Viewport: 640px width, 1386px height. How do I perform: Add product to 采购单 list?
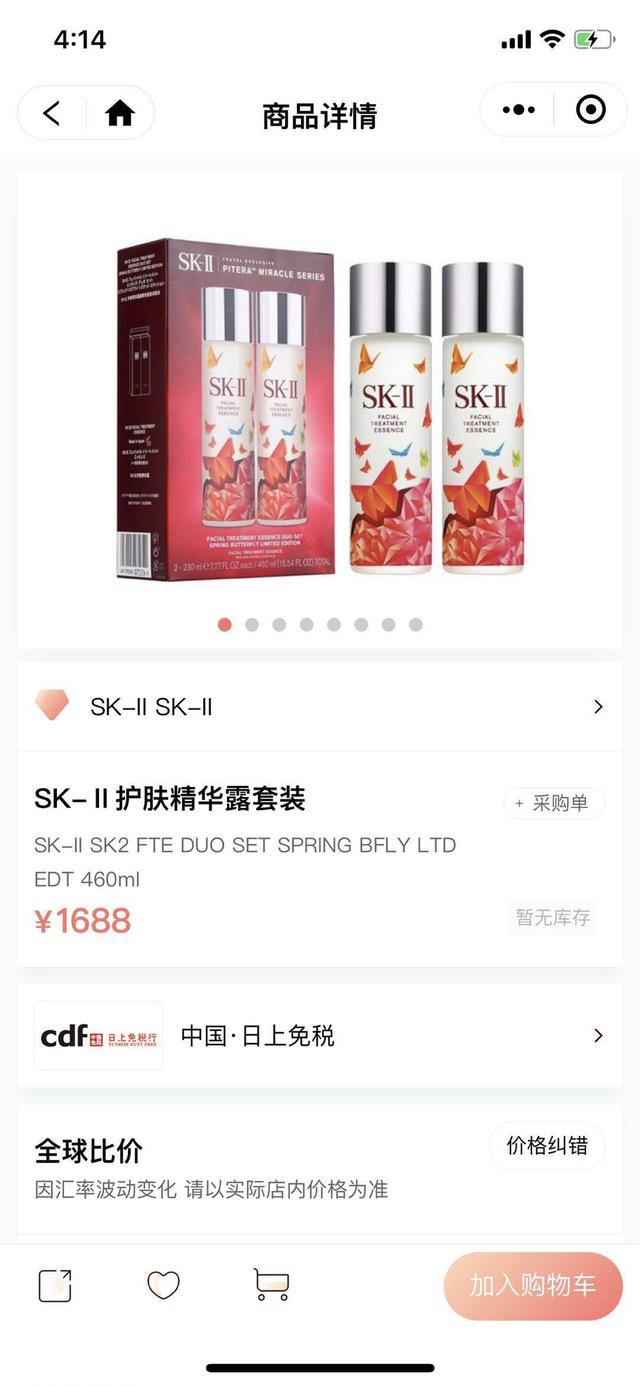click(552, 803)
